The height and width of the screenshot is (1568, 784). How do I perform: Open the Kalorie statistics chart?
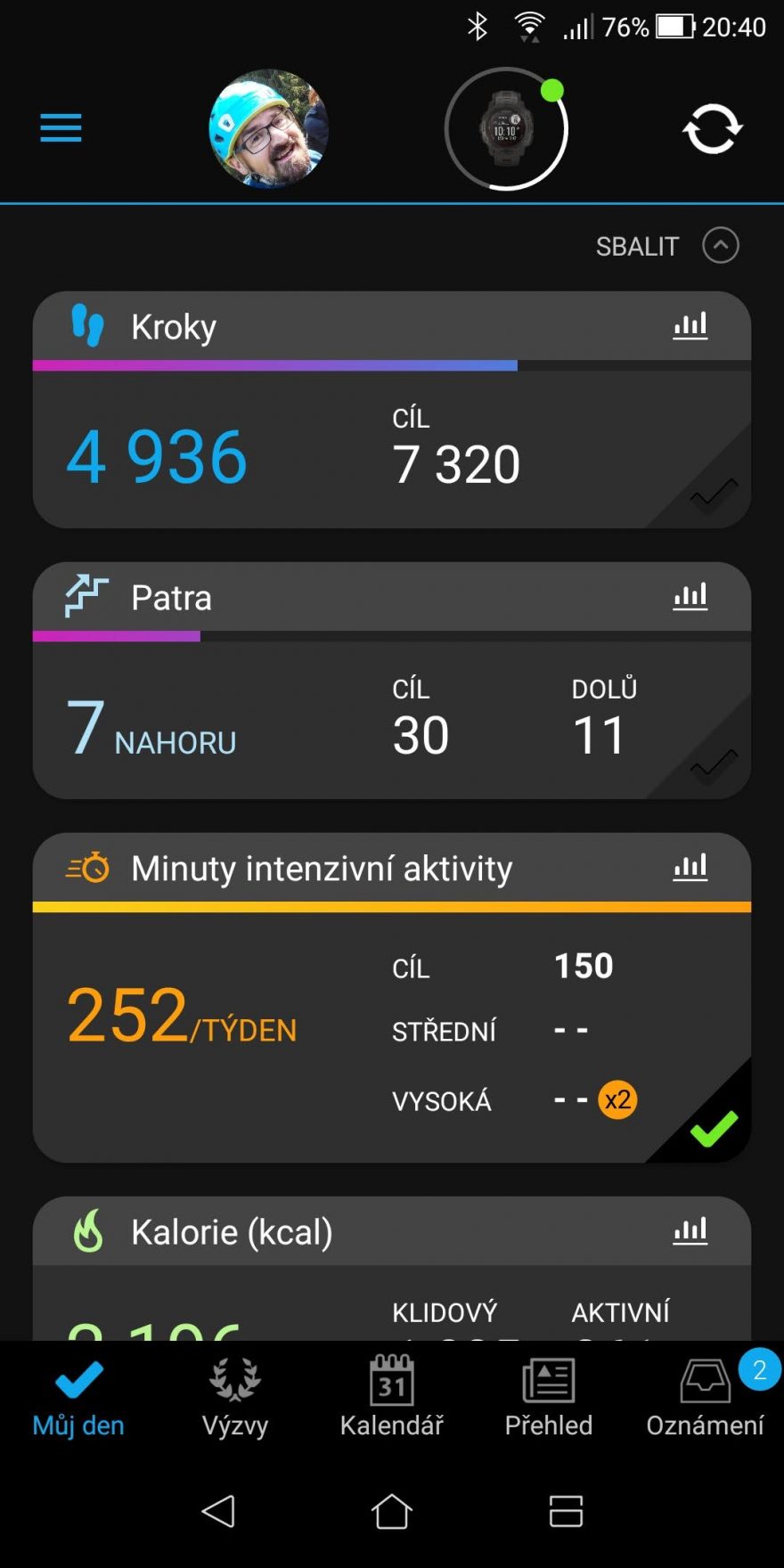tap(691, 1229)
